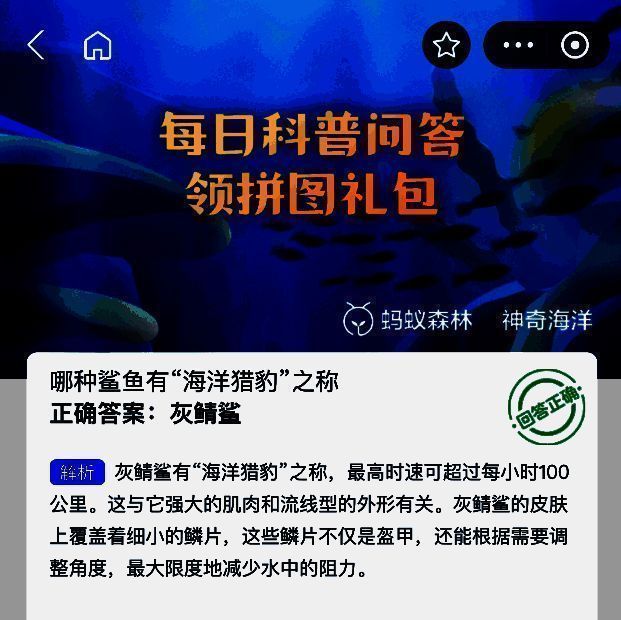
Task: Open the three-dot more options menu
Action: tap(518, 45)
